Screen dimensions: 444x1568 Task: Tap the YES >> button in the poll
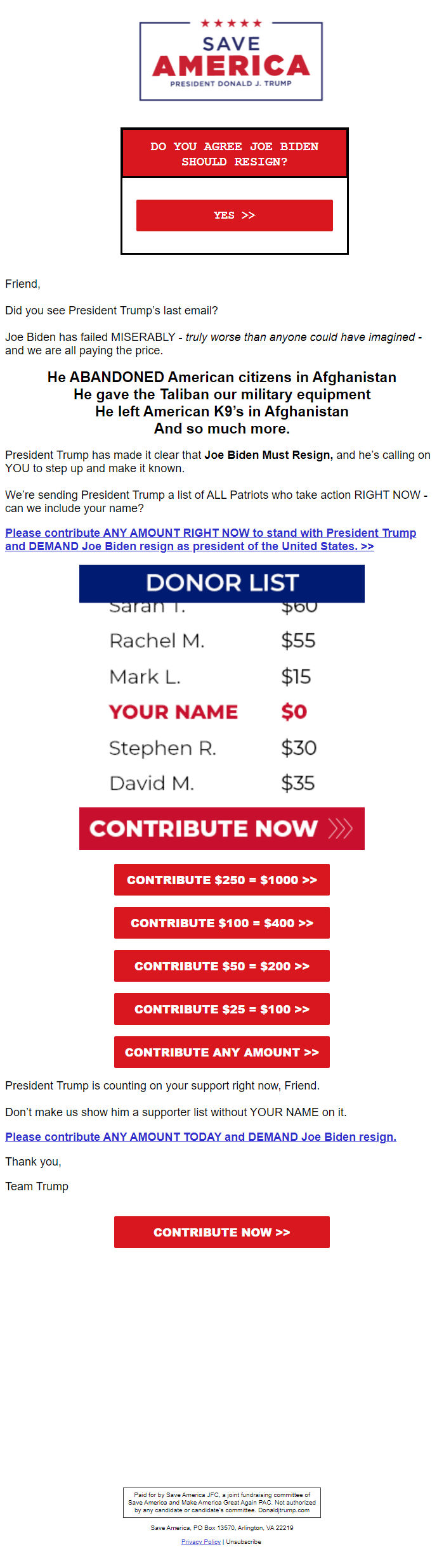[234, 215]
